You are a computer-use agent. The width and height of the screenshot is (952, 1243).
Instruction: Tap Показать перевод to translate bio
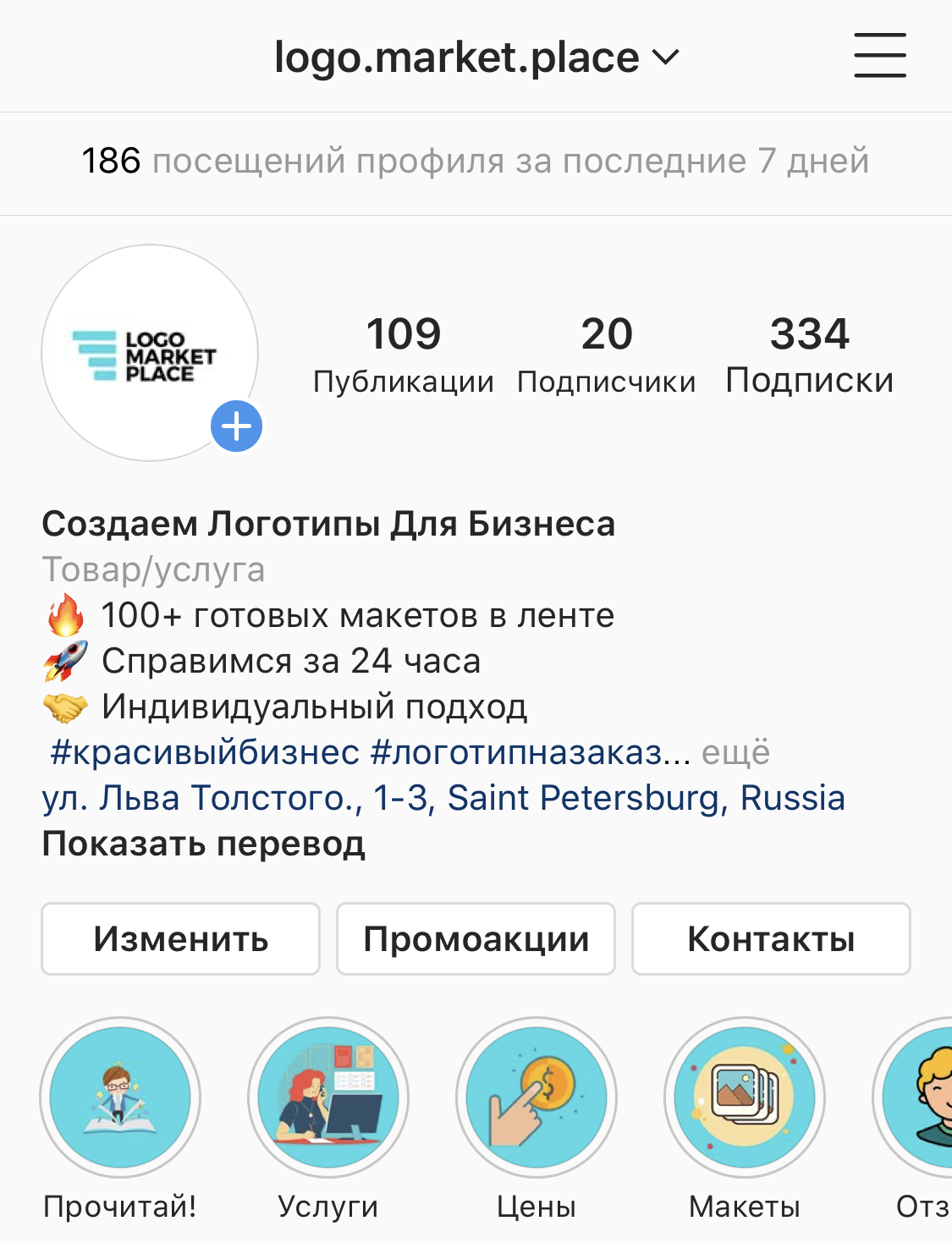click(x=204, y=844)
